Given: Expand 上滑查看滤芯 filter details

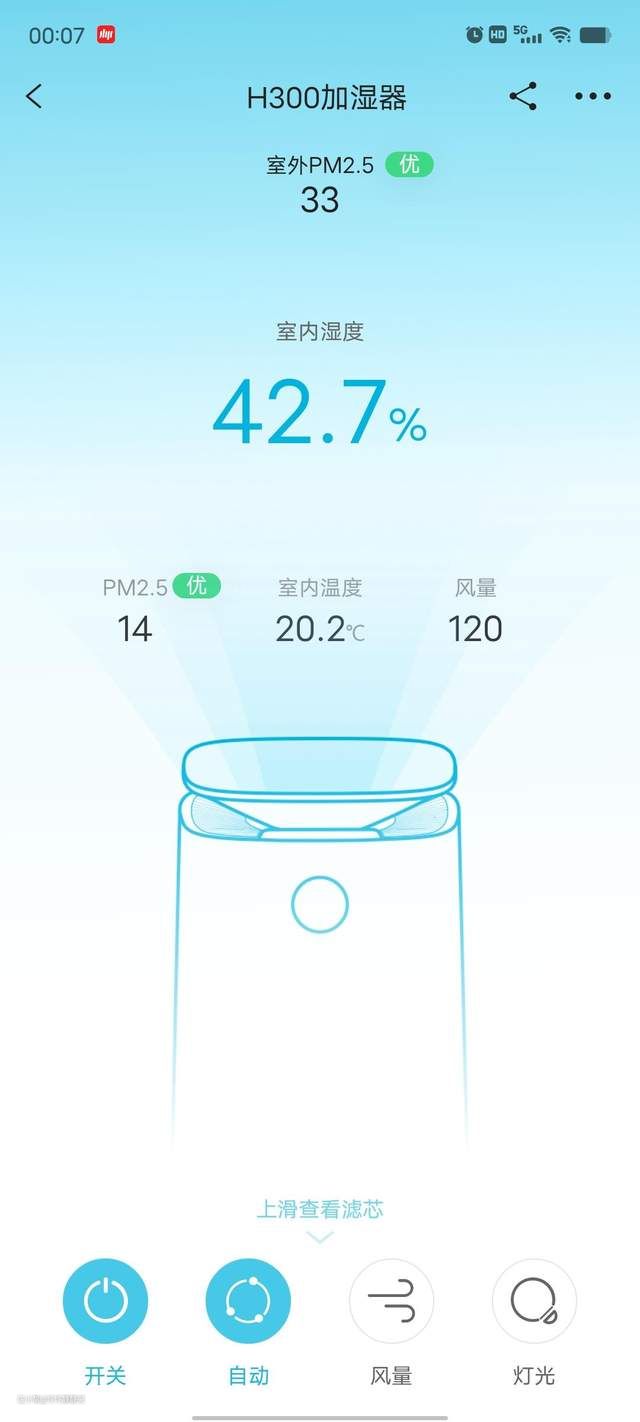Looking at the screenshot, I should 320,1219.
